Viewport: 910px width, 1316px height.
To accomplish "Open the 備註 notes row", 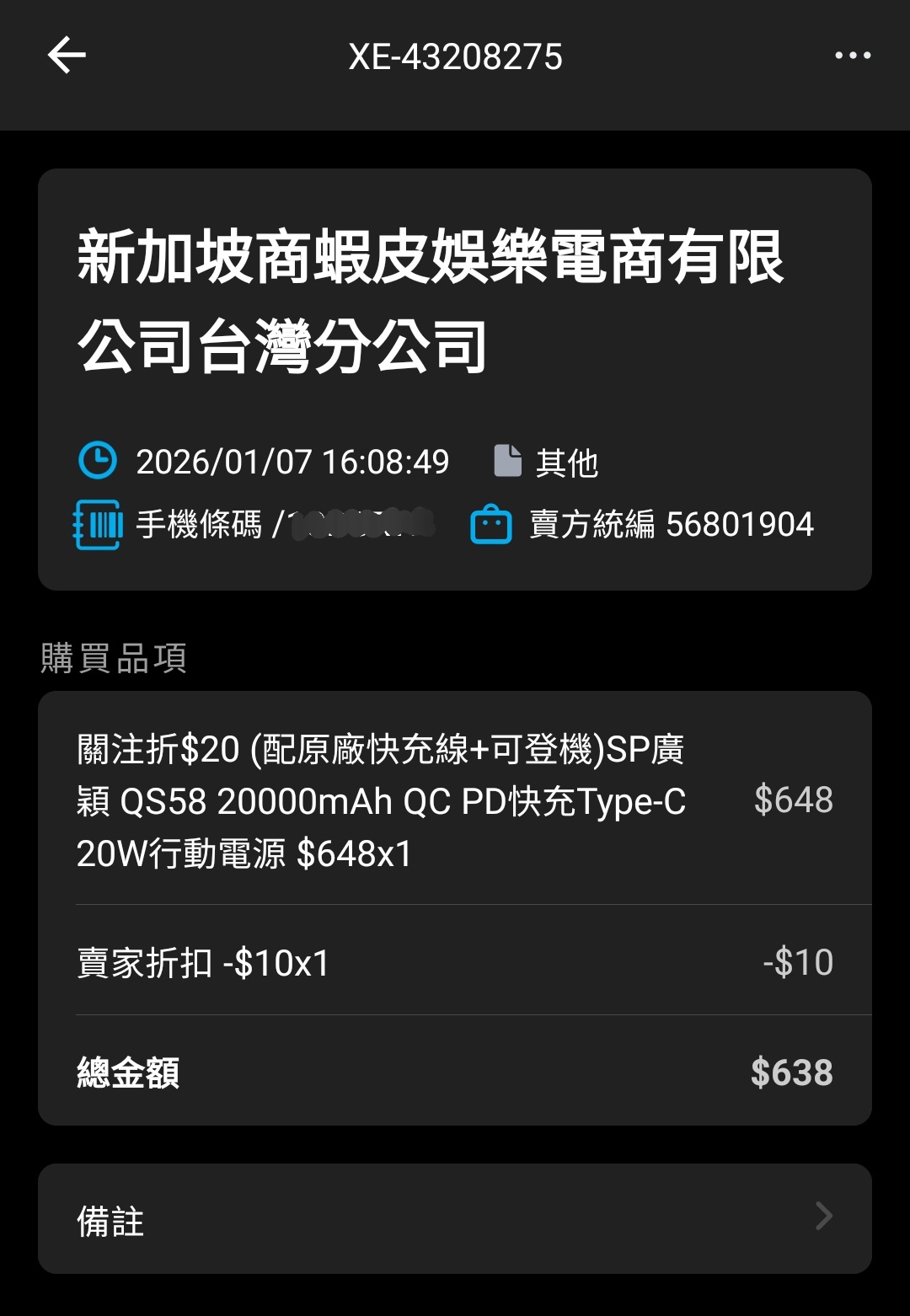I will pos(455,1218).
